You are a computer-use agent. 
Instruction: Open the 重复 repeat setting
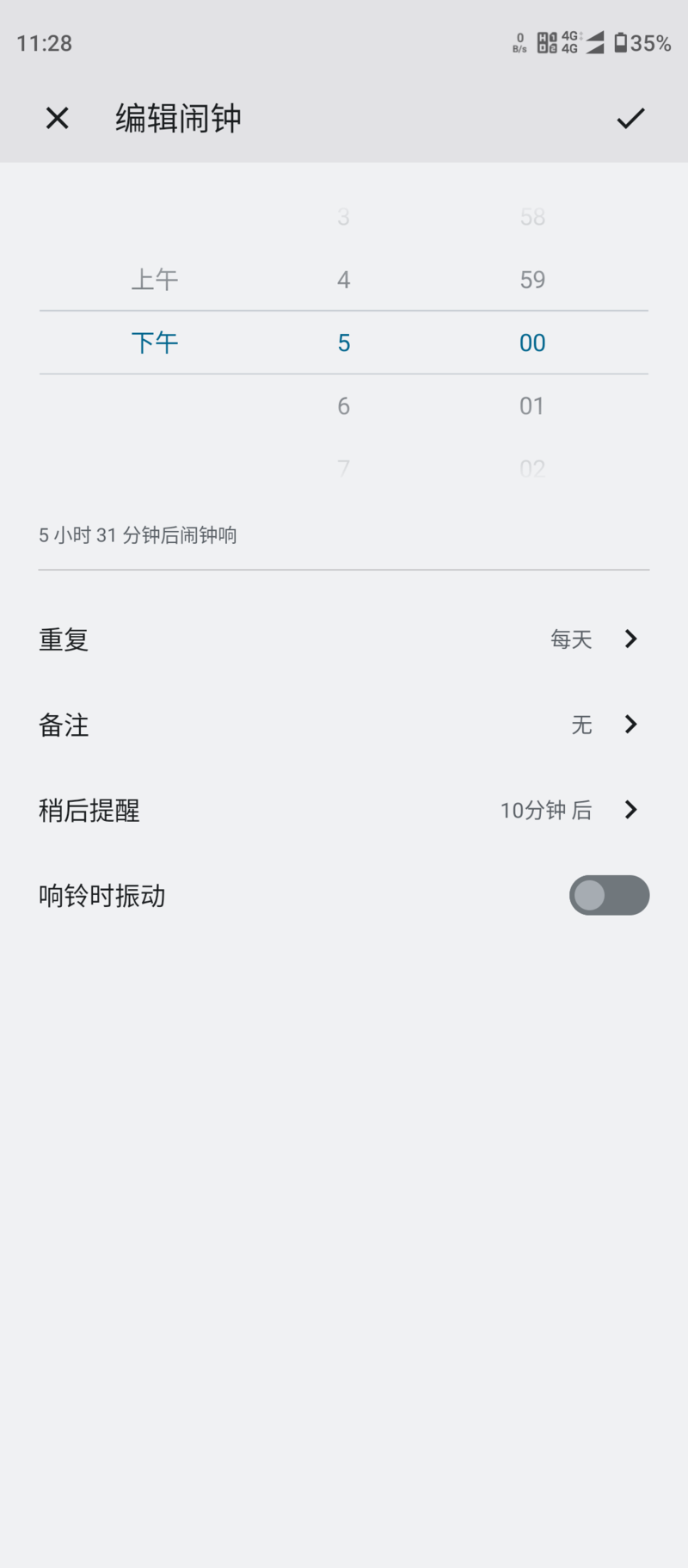[344, 639]
